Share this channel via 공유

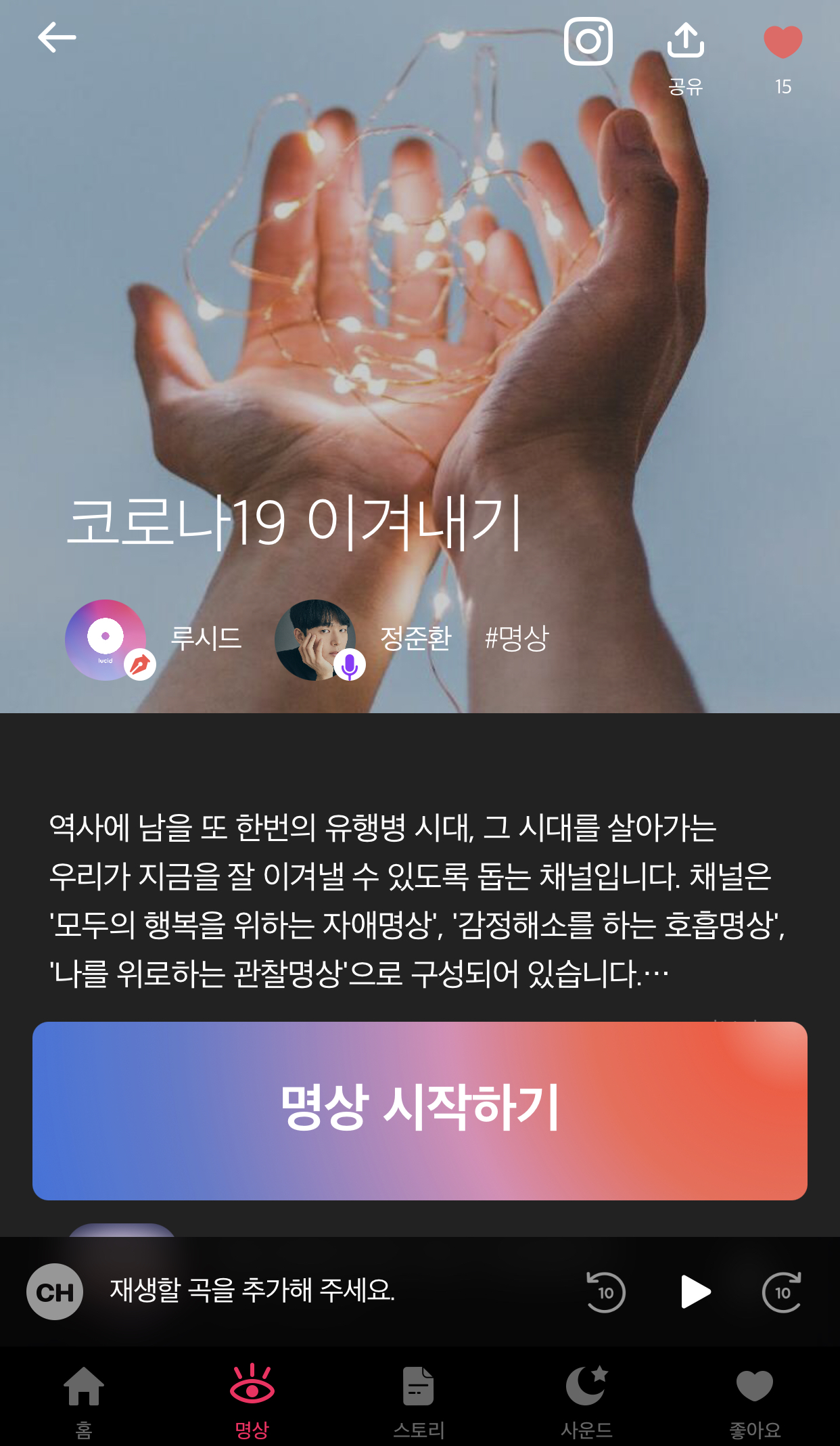(685, 57)
